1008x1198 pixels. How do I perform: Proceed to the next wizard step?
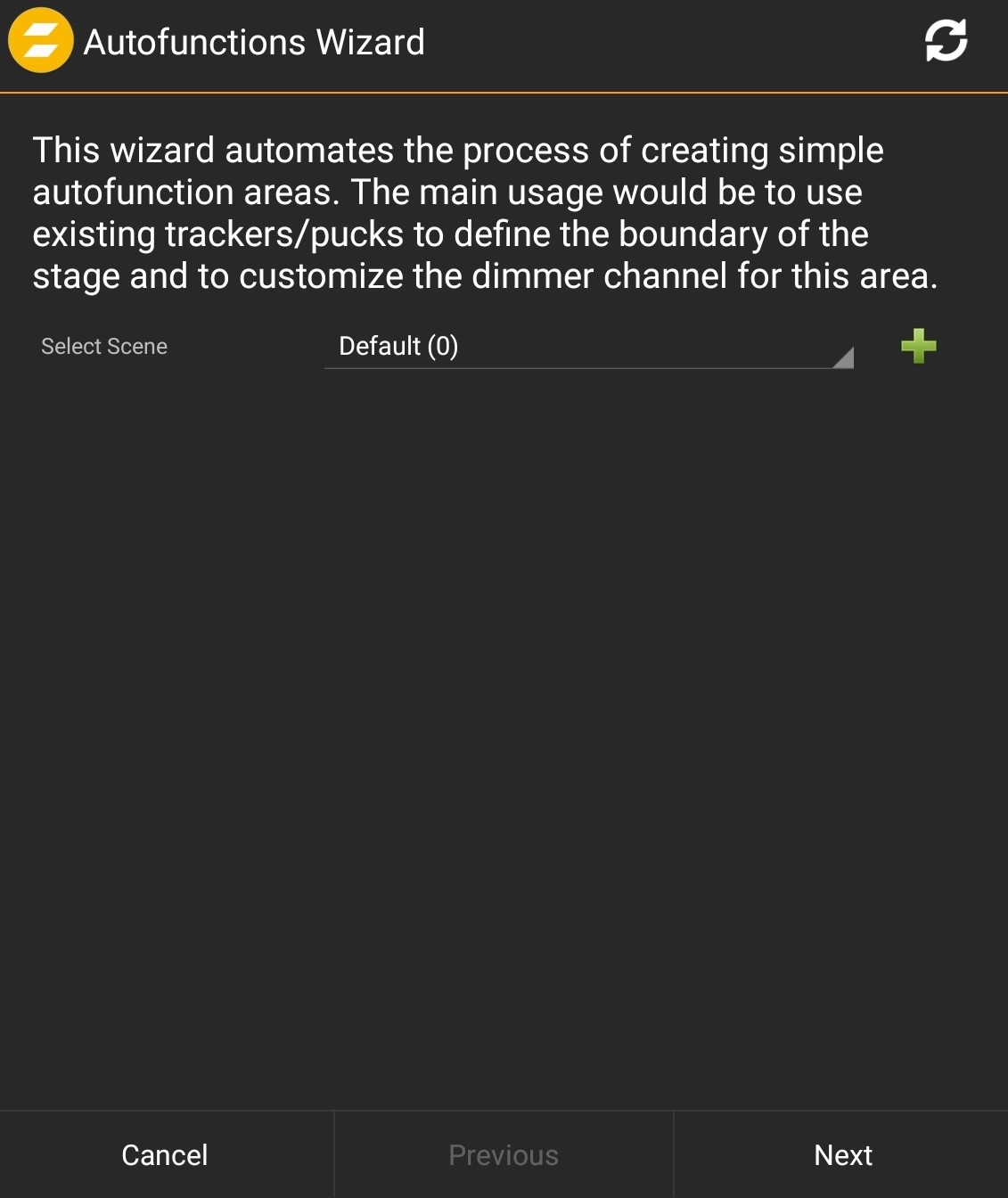(842, 1154)
